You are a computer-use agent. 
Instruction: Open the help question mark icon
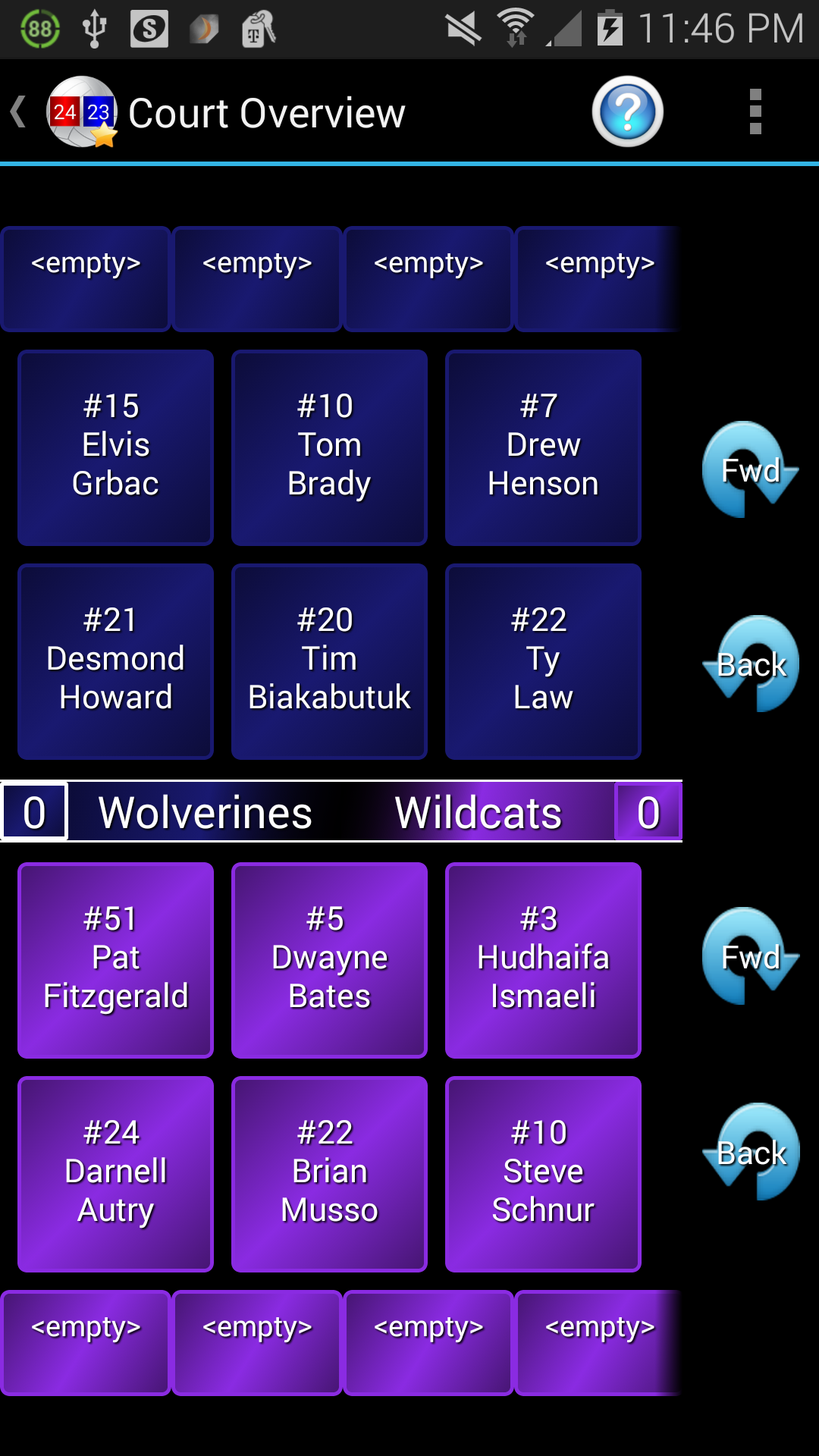[x=627, y=111]
